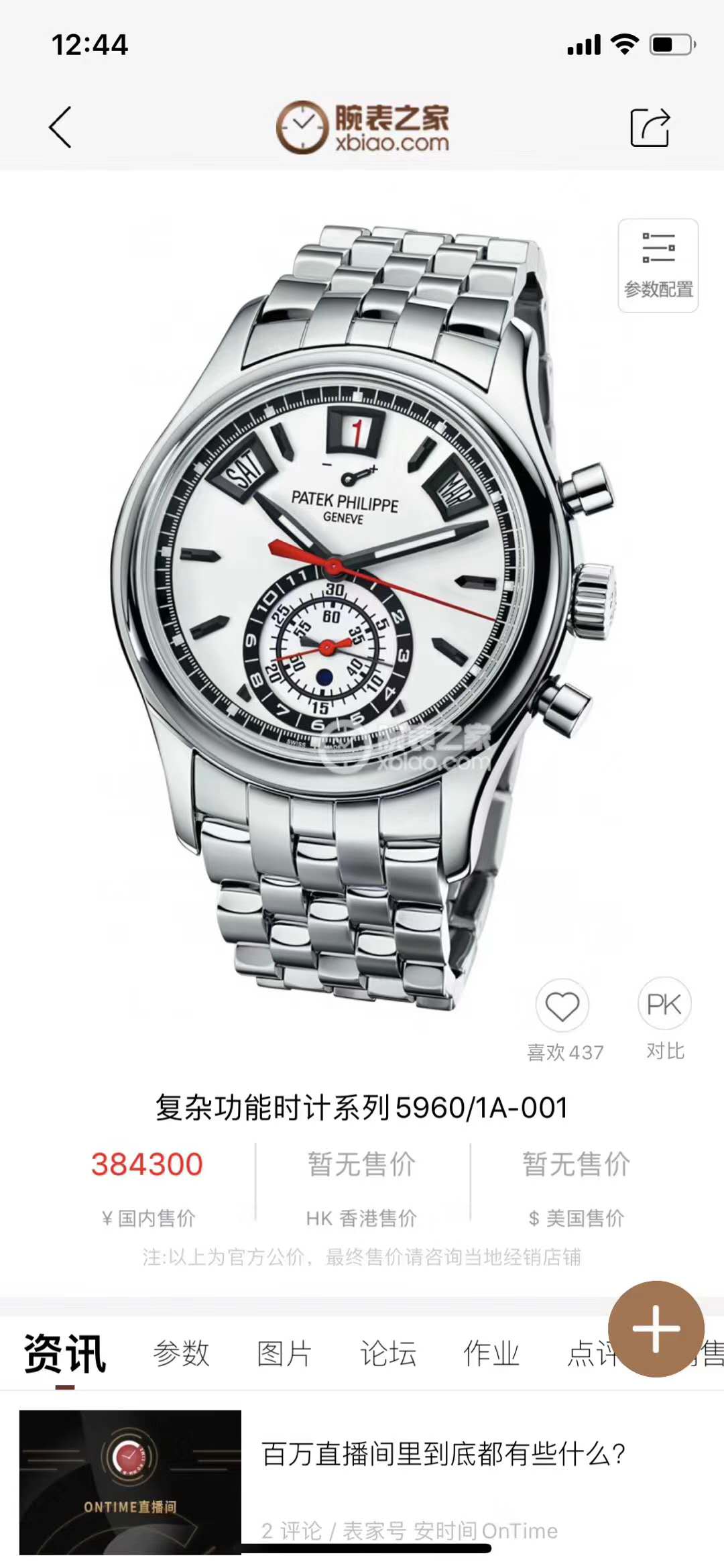The height and width of the screenshot is (1568, 724).
Task: Switch to the 论坛 tab
Action: (x=388, y=1353)
